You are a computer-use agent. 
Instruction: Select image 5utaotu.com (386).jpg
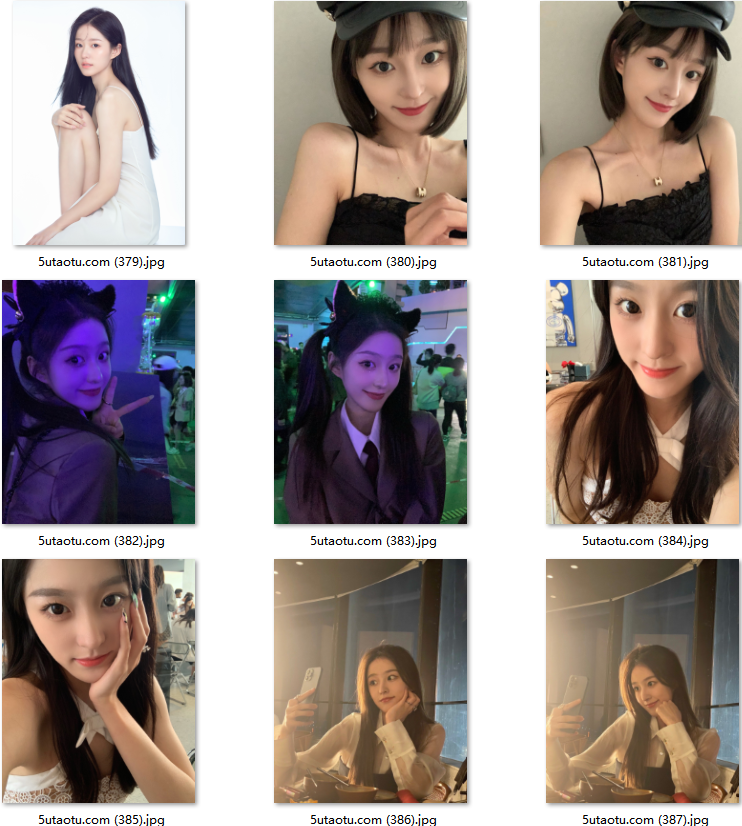(371, 681)
